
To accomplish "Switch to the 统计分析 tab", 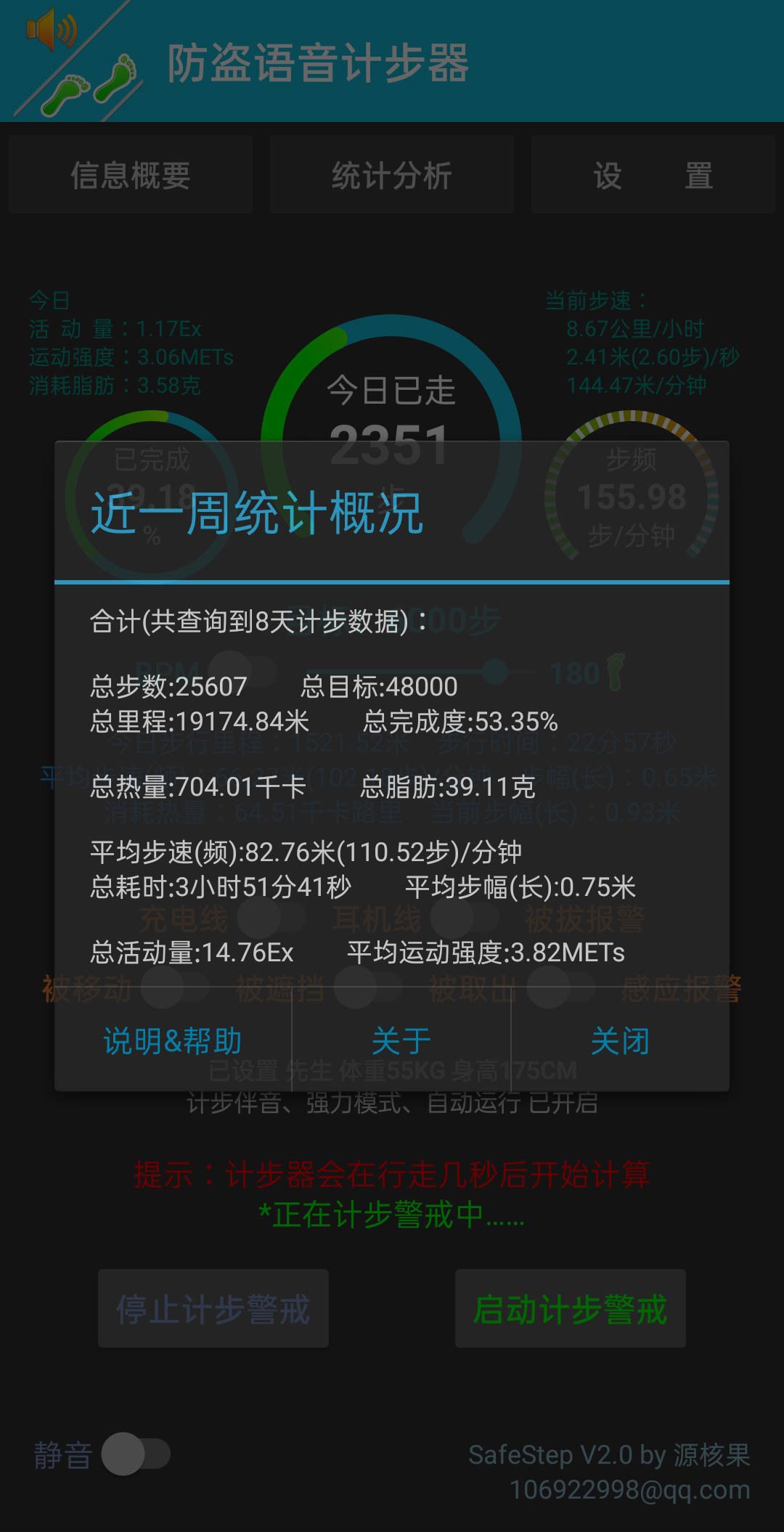I will (x=392, y=174).
